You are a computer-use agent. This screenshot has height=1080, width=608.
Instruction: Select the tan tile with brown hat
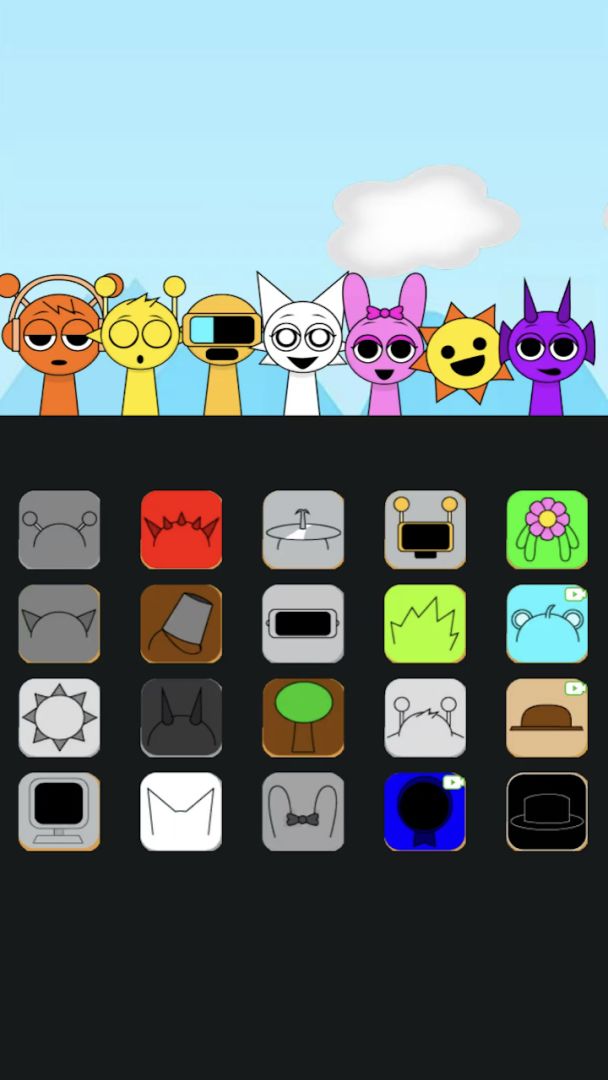coord(547,718)
